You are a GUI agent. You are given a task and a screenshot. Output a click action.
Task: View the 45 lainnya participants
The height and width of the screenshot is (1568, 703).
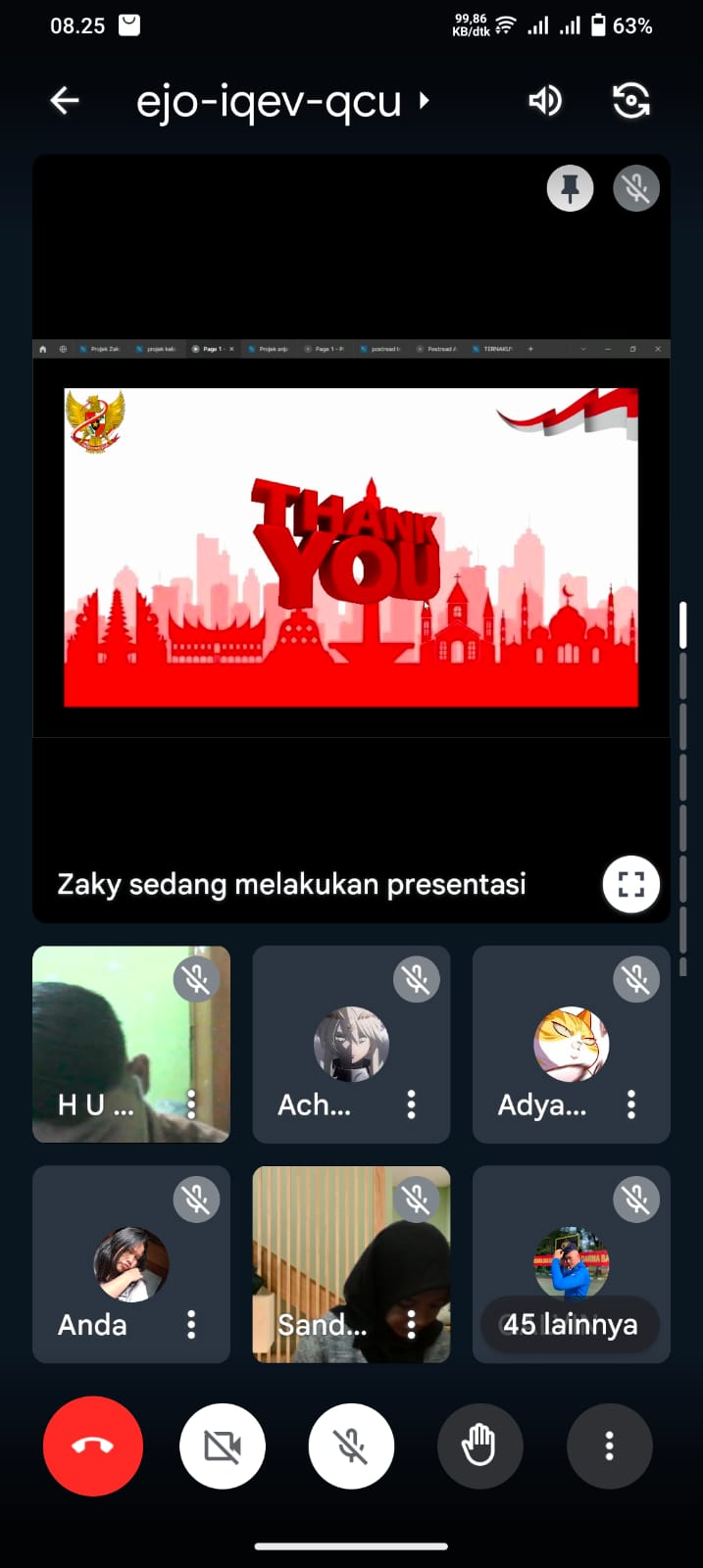(571, 1324)
